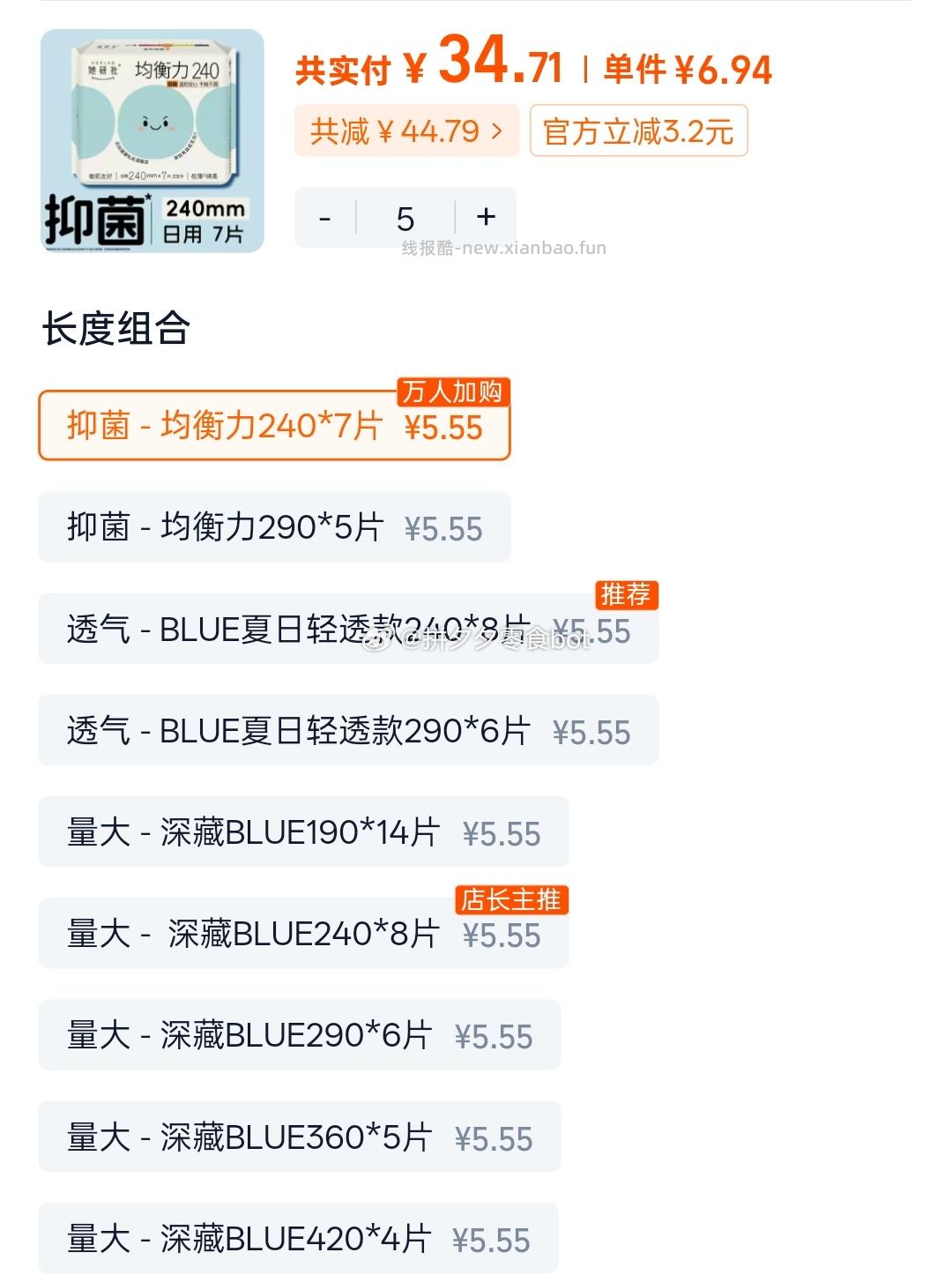Choose 量大 - 深藏BLUE360*5片 option

pos(300,1136)
